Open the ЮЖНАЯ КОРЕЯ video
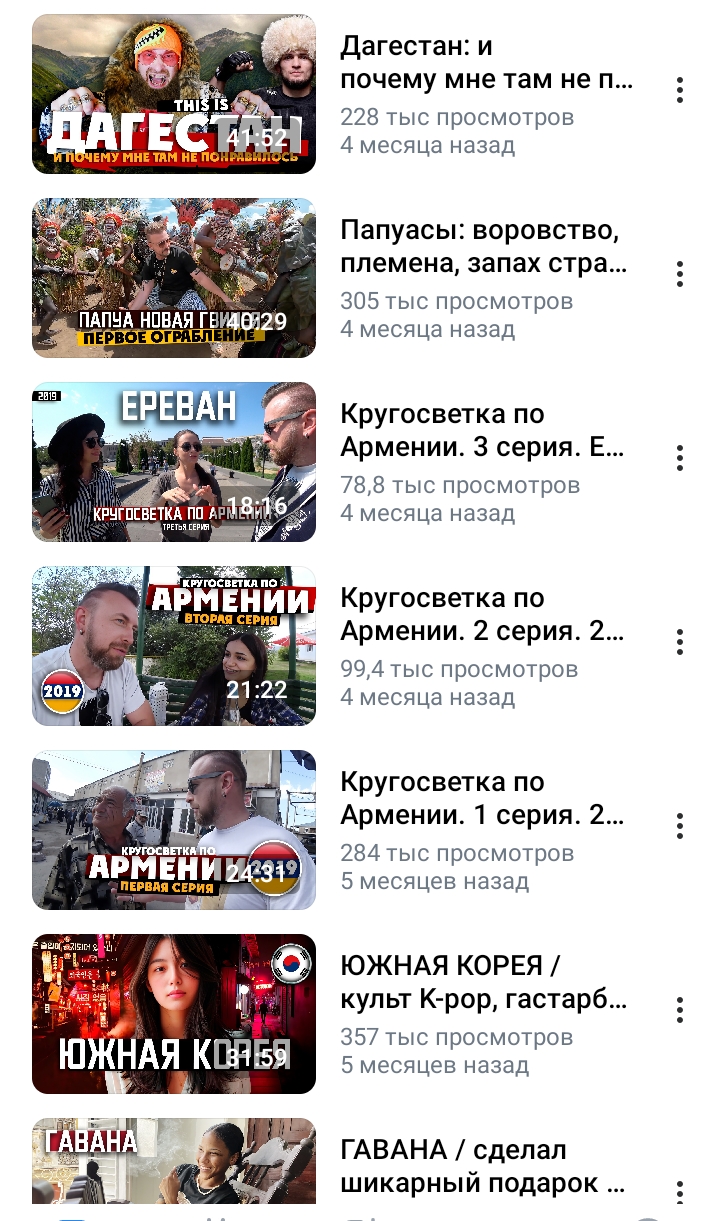 click(174, 1014)
